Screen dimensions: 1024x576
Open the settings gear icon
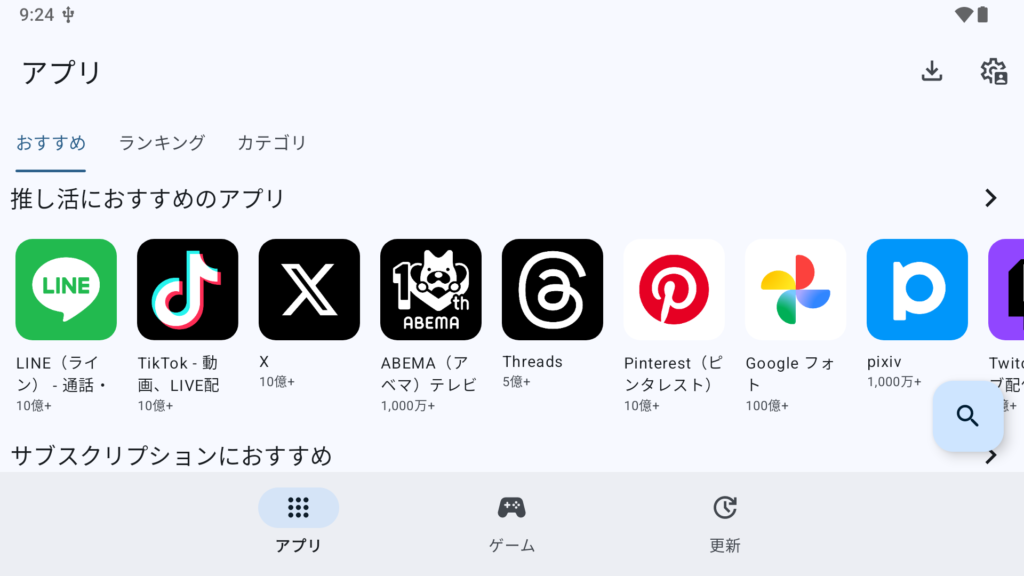point(993,71)
